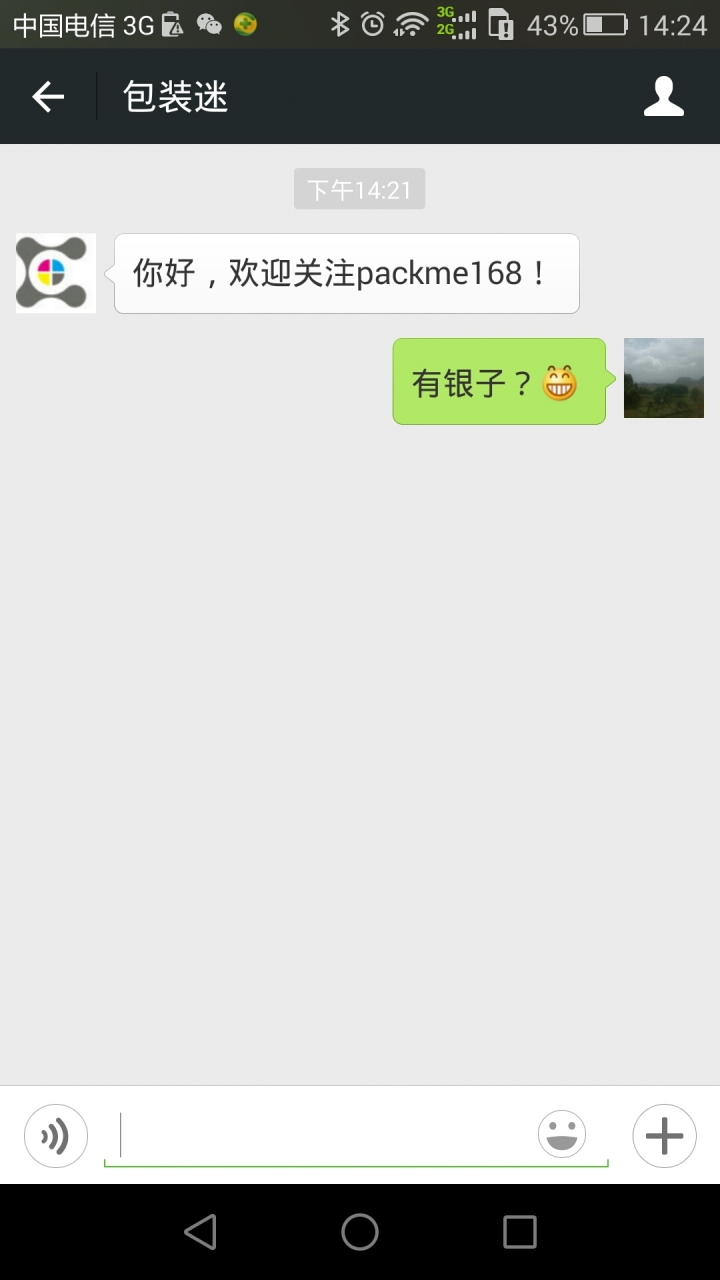Open the landscape photo thumbnail

point(663,378)
